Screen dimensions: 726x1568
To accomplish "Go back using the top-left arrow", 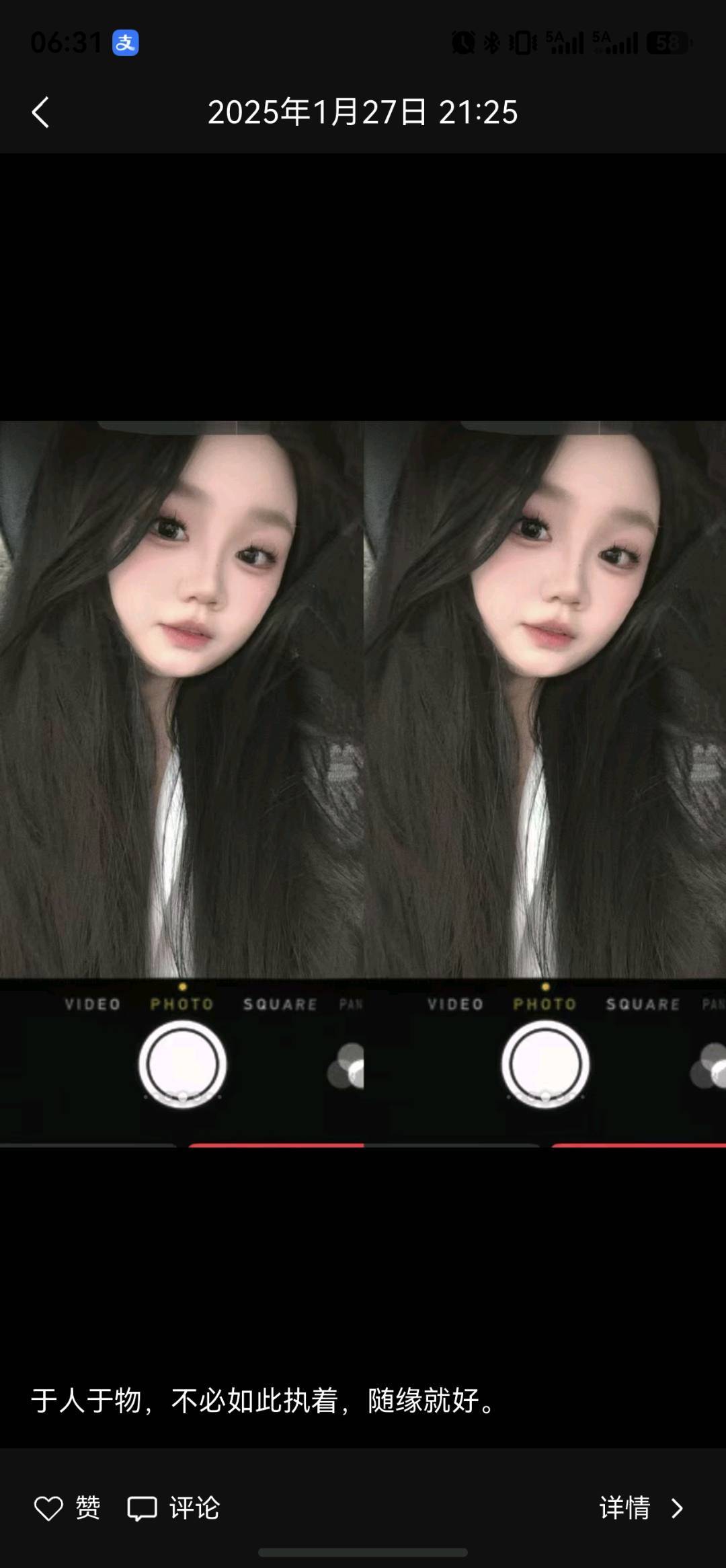I will (x=41, y=112).
